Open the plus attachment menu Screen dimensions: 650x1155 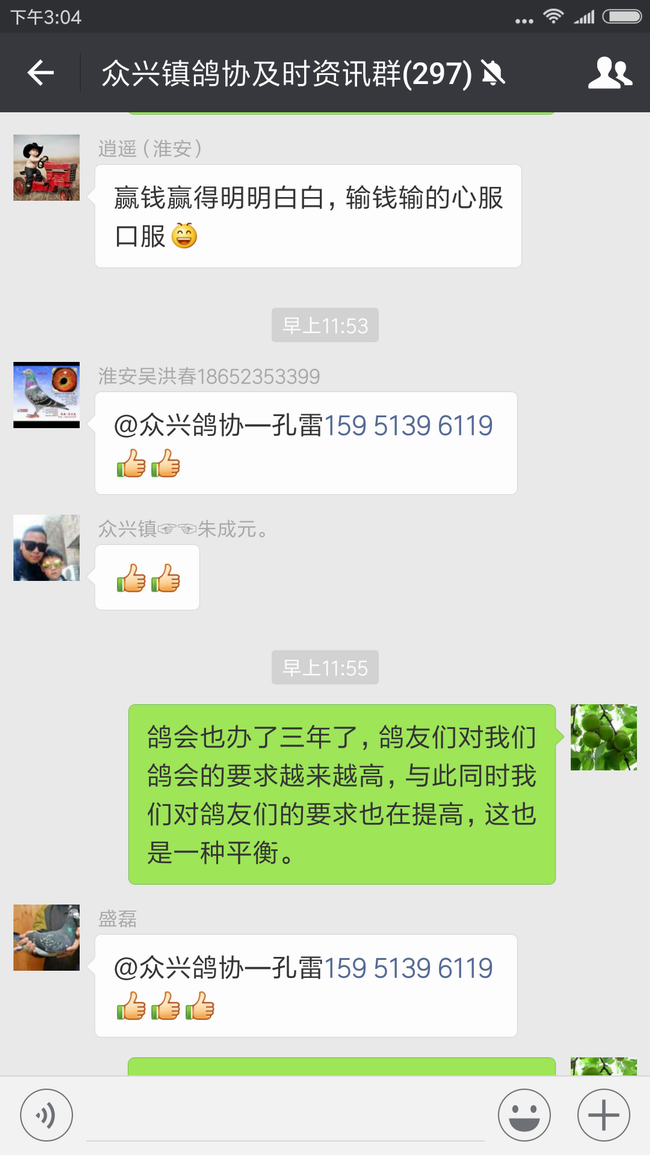tap(603, 1114)
